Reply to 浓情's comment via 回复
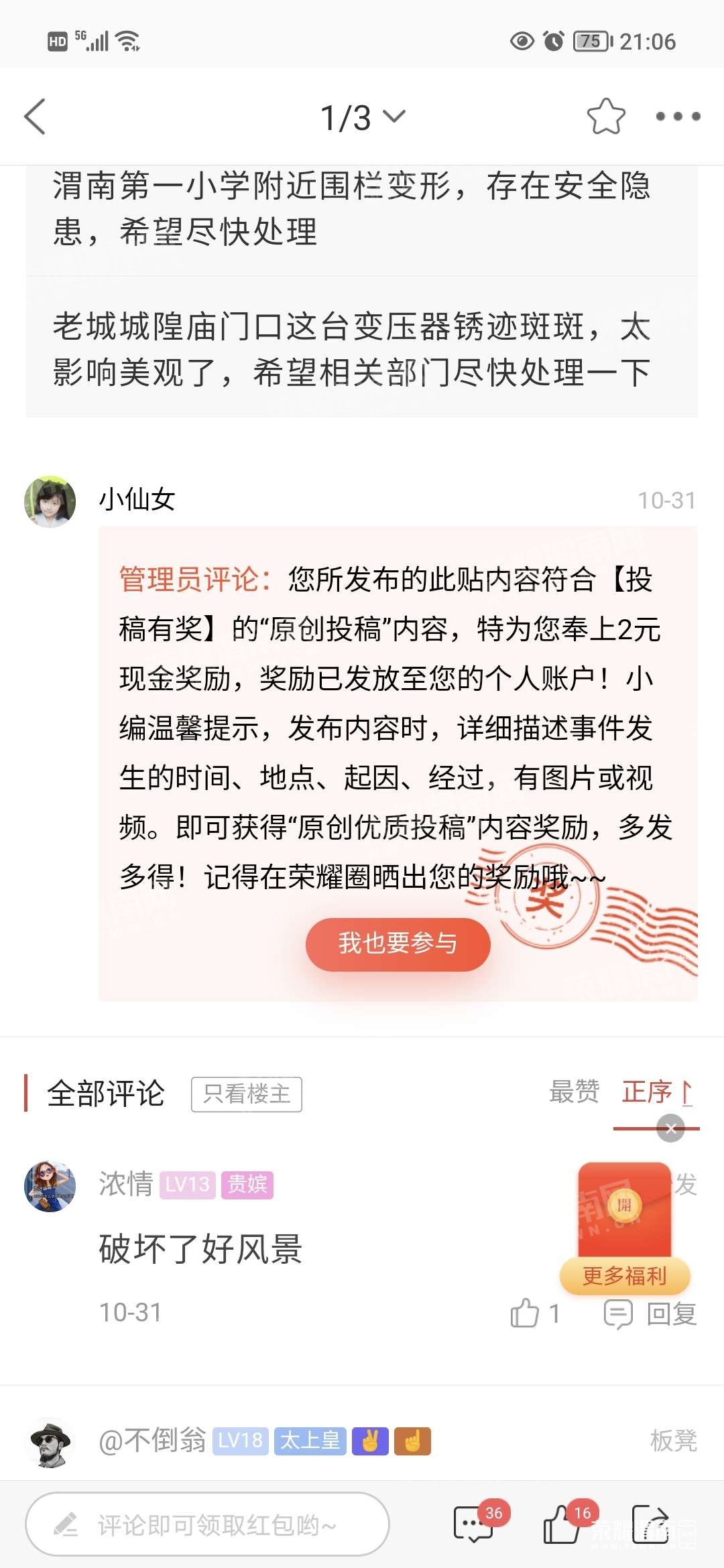The width and height of the screenshot is (724, 1568). coord(650,1313)
